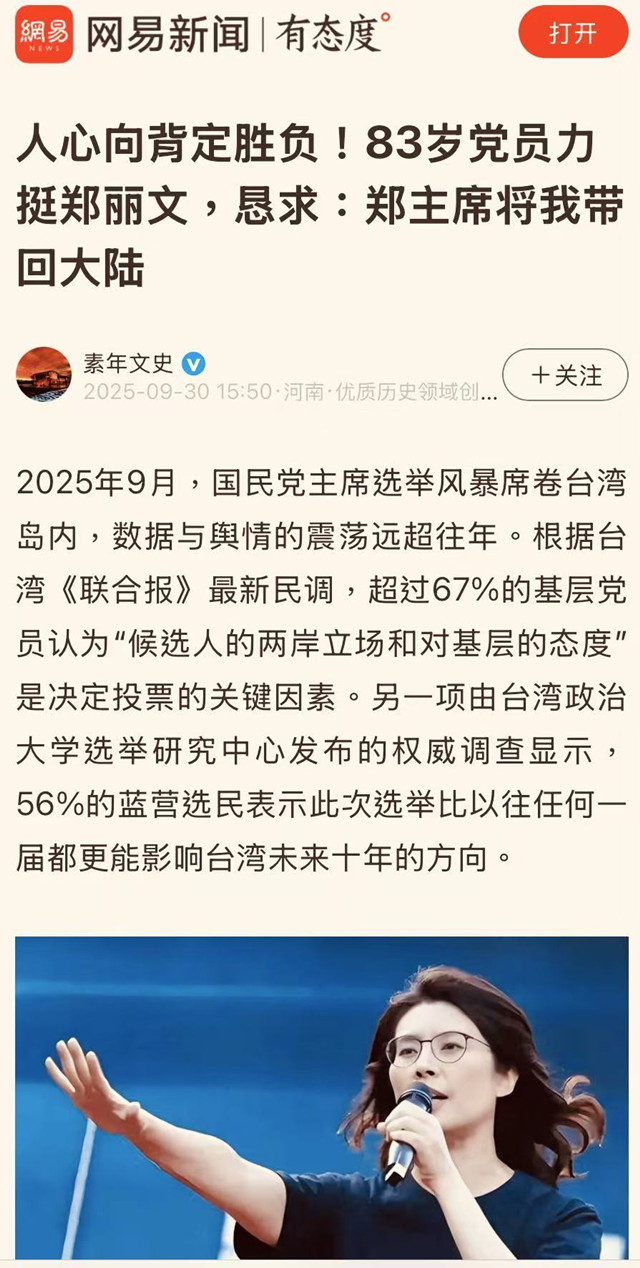Follow 素年文史 with the 关注 button
The width and height of the screenshot is (640, 1268).
[565, 375]
